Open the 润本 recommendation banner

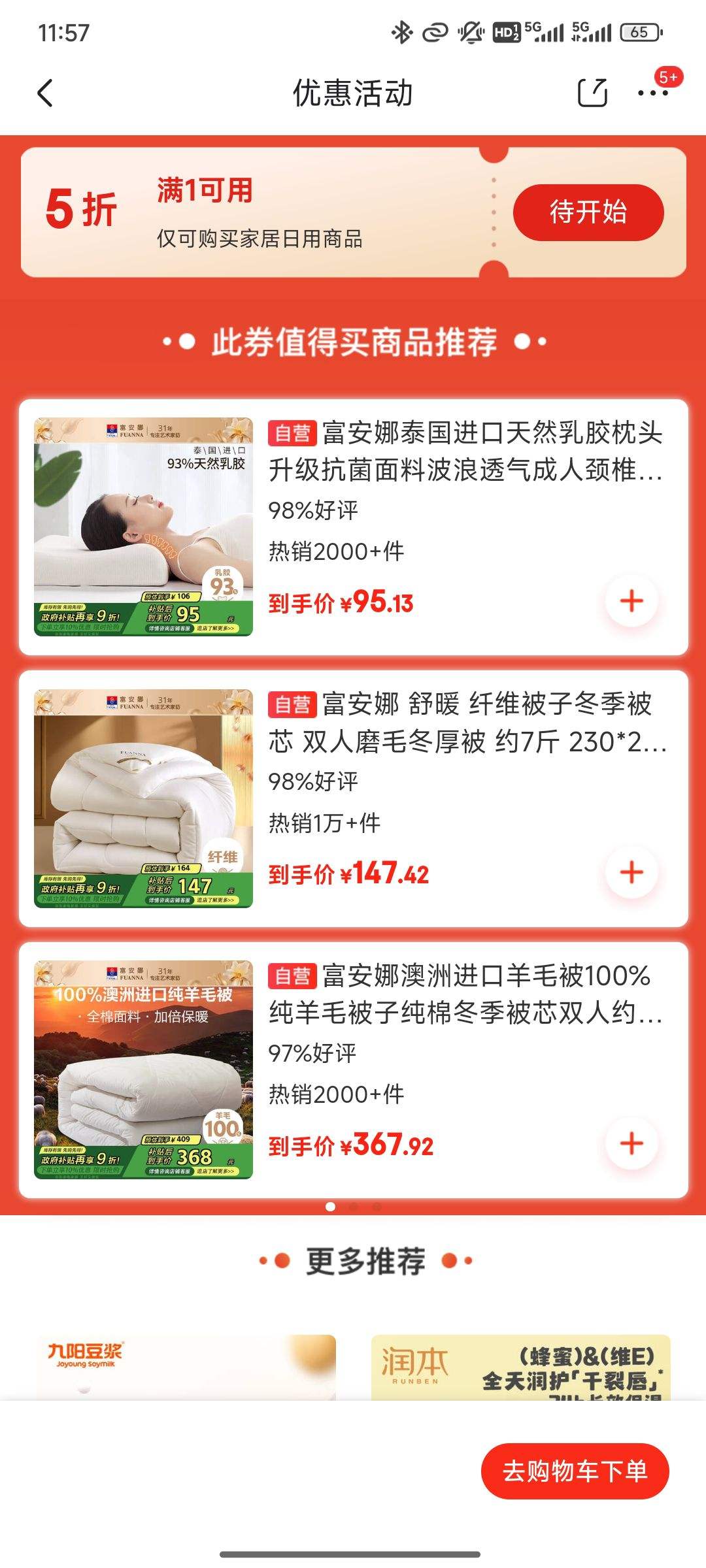point(520,1367)
